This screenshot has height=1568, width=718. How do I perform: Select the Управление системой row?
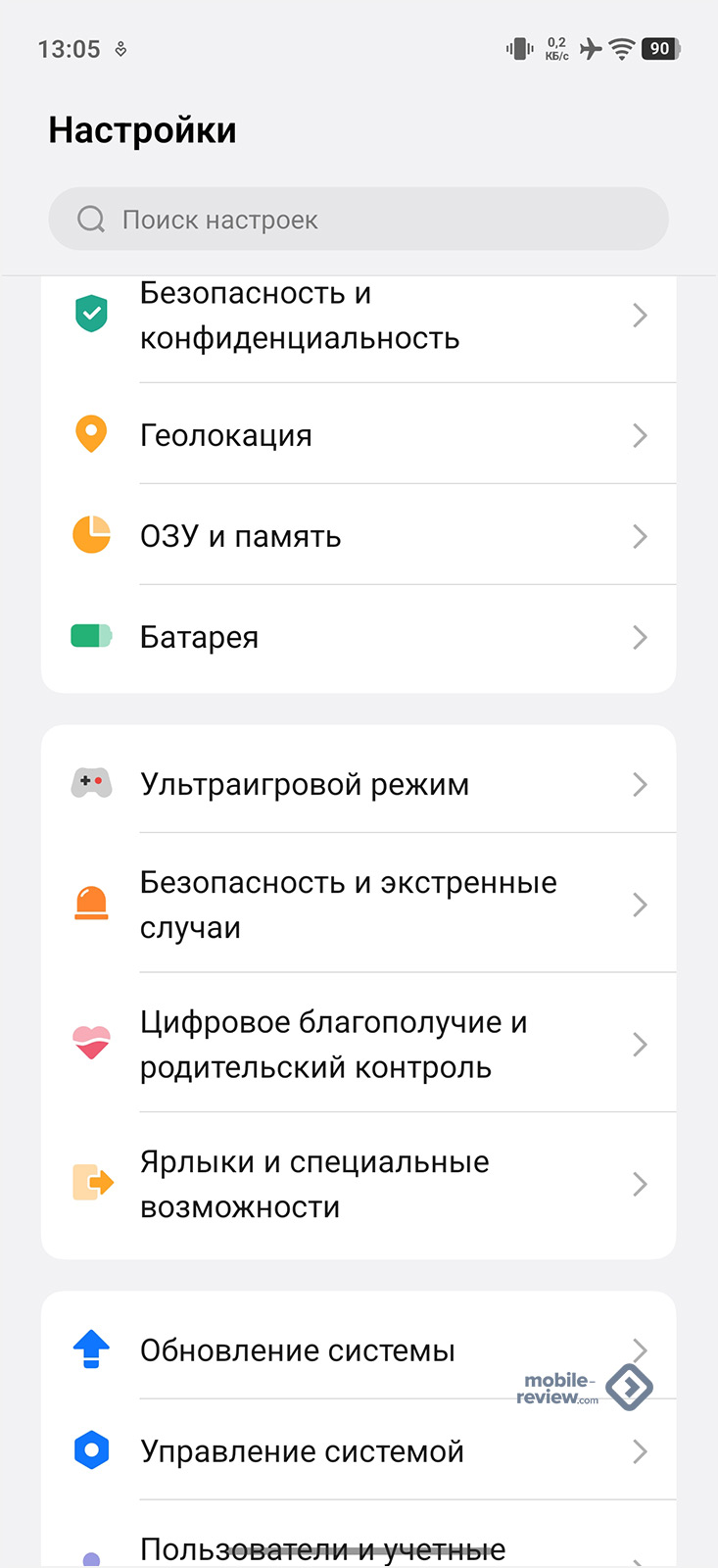(358, 1450)
